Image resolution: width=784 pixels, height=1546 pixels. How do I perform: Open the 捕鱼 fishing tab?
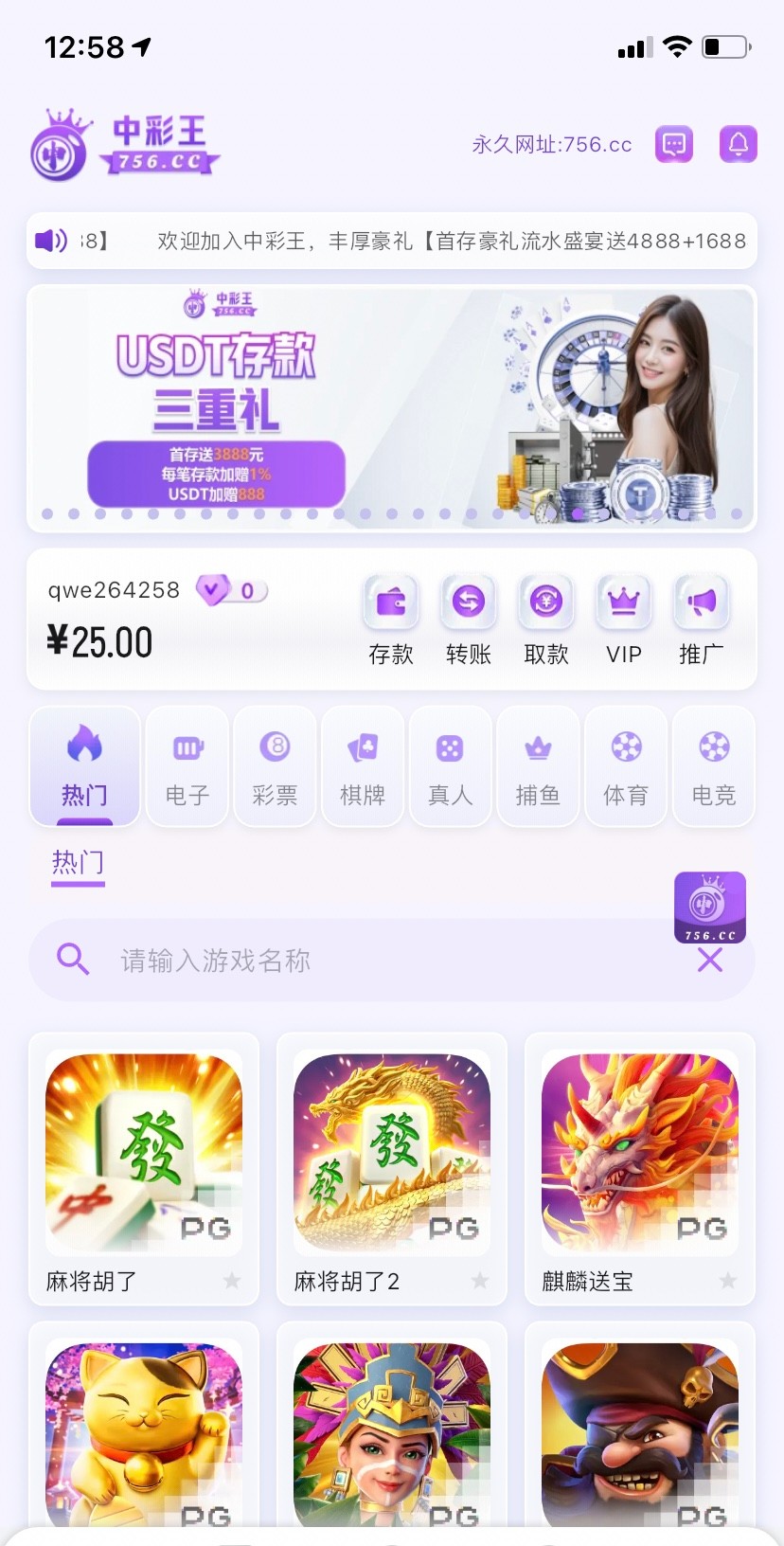point(538,766)
